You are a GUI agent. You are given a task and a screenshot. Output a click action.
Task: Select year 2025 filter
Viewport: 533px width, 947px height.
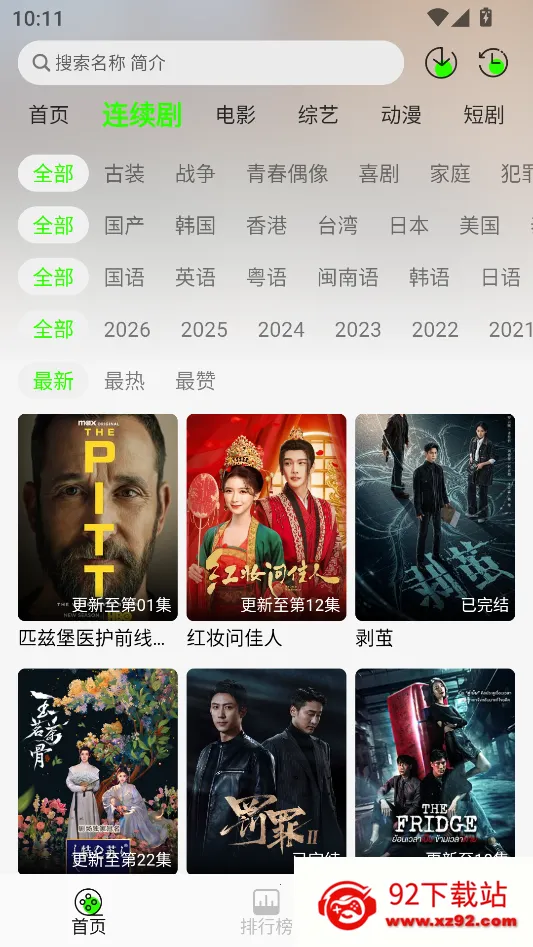click(204, 329)
